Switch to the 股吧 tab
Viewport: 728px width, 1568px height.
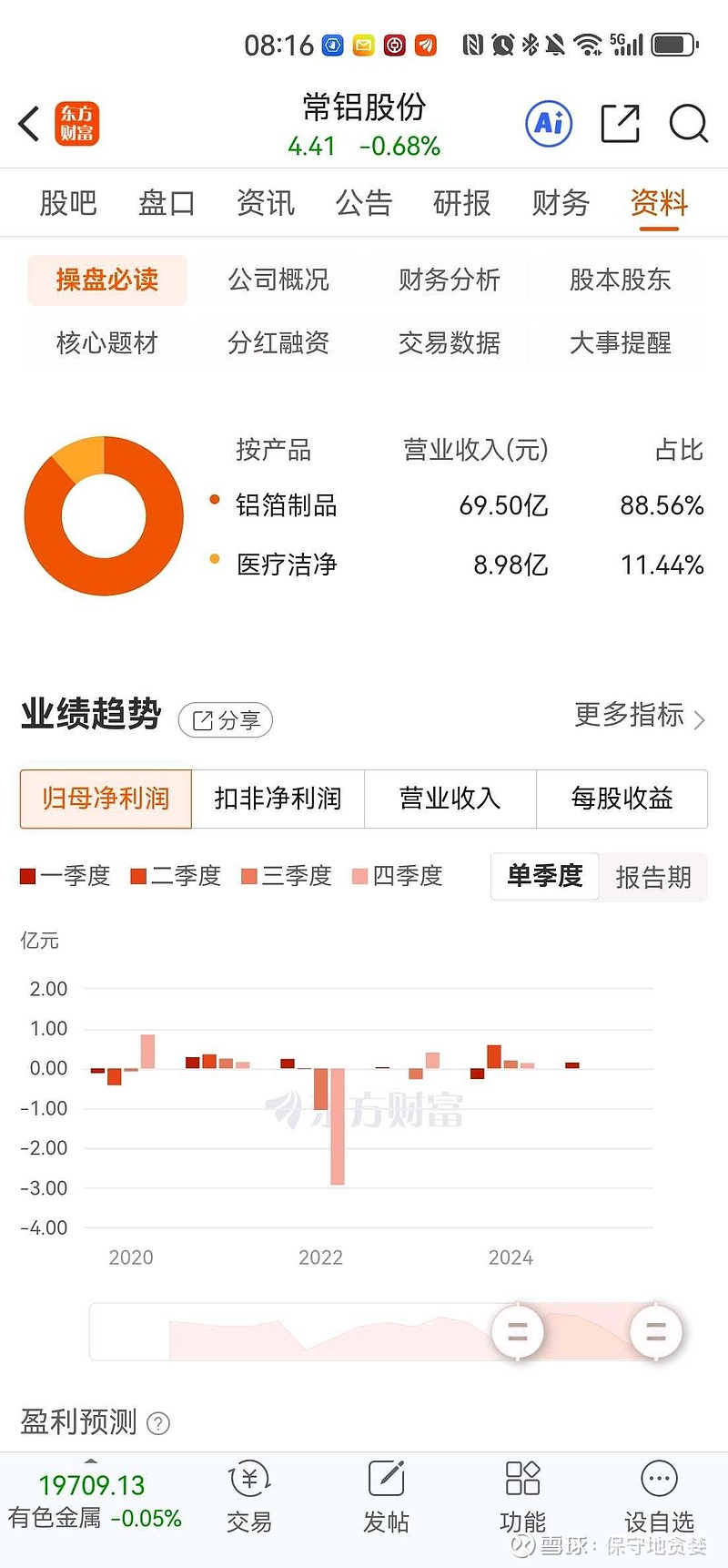pos(67,202)
